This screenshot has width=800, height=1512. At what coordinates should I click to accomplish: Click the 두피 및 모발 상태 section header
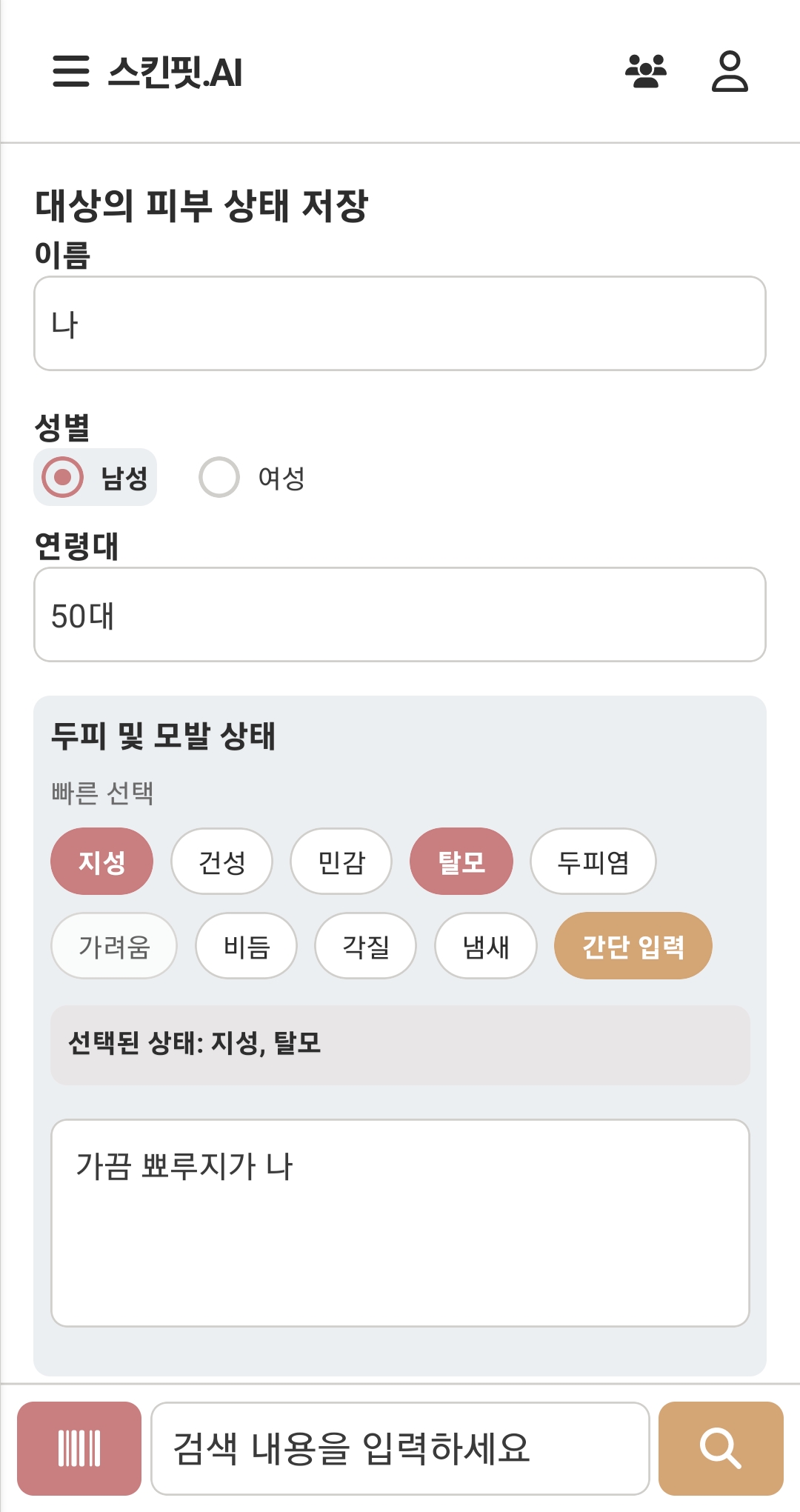point(164,736)
